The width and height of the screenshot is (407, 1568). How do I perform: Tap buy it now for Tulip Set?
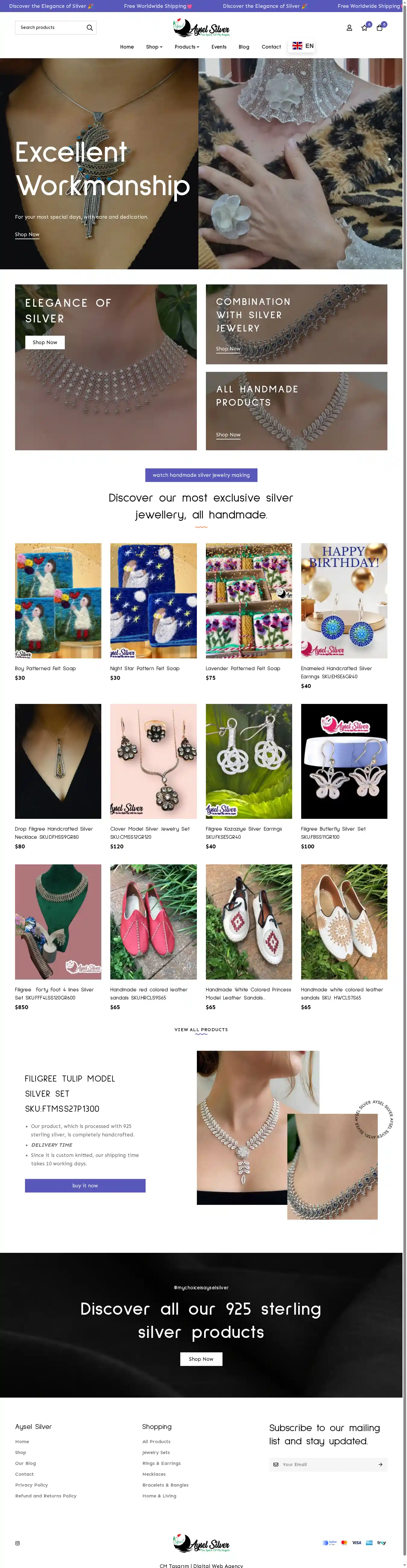pyautogui.click(x=85, y=1186)
